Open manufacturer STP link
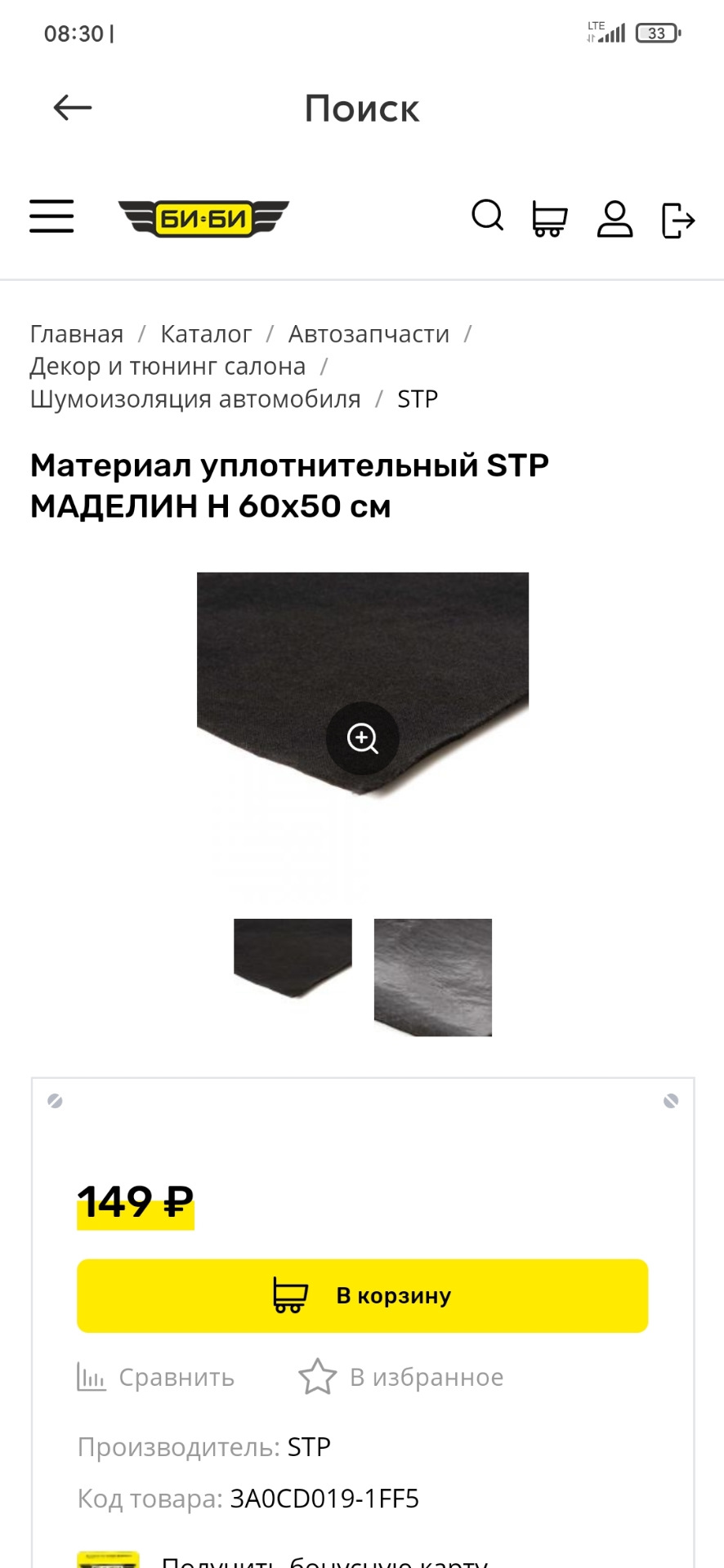Viewport: 724px width, 1568px height. 309,1447
